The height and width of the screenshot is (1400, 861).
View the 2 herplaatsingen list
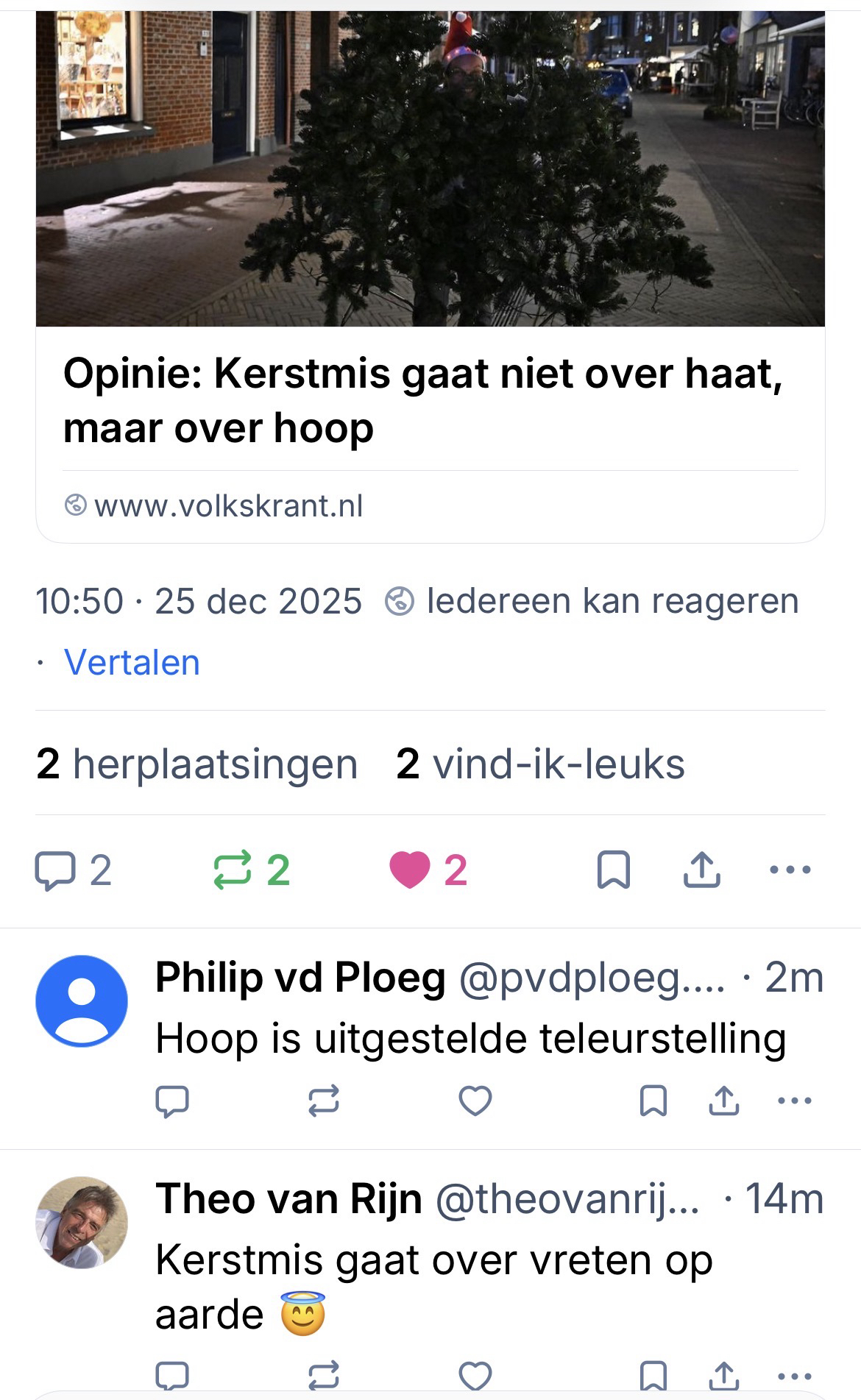[196, 764]
